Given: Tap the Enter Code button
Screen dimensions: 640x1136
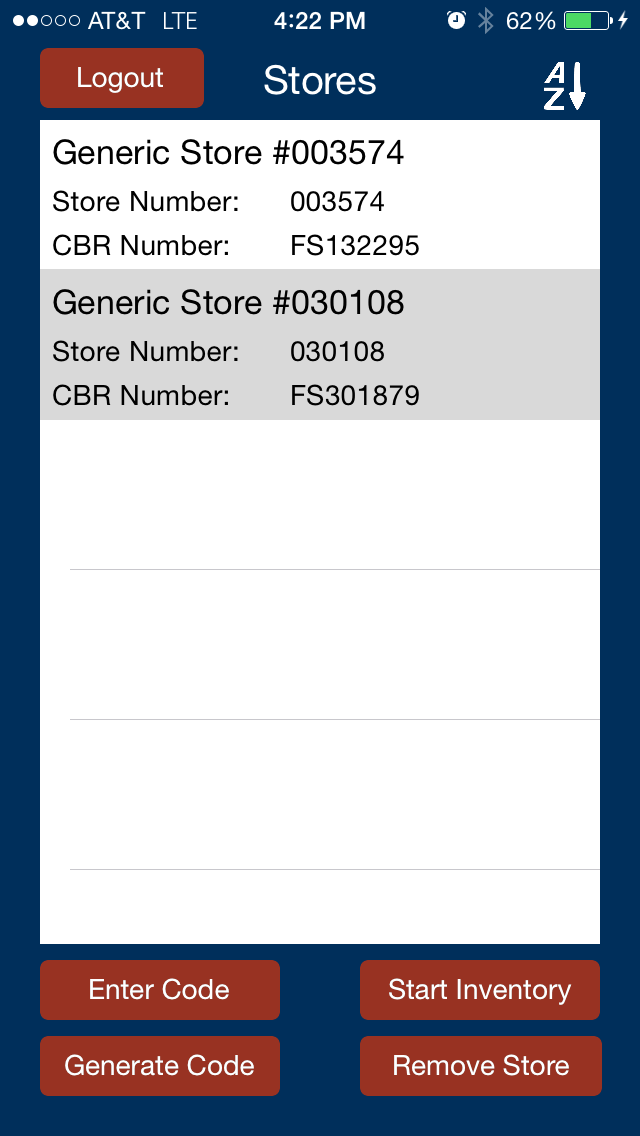Looking at the screenshot, I should click(x=159, y=990).
